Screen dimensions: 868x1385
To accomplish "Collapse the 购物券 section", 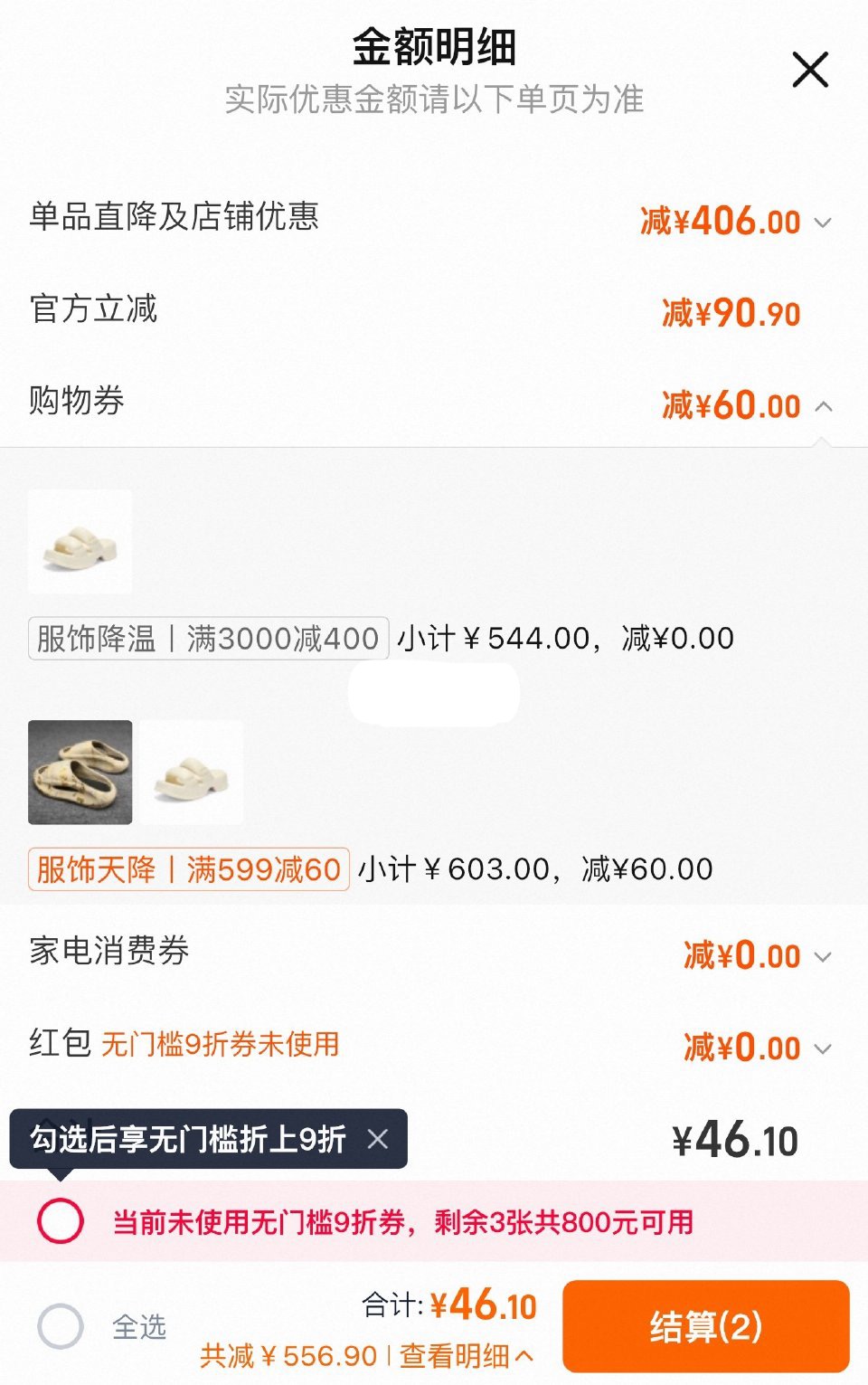I will pyautogui.click(x=821, y=408).
